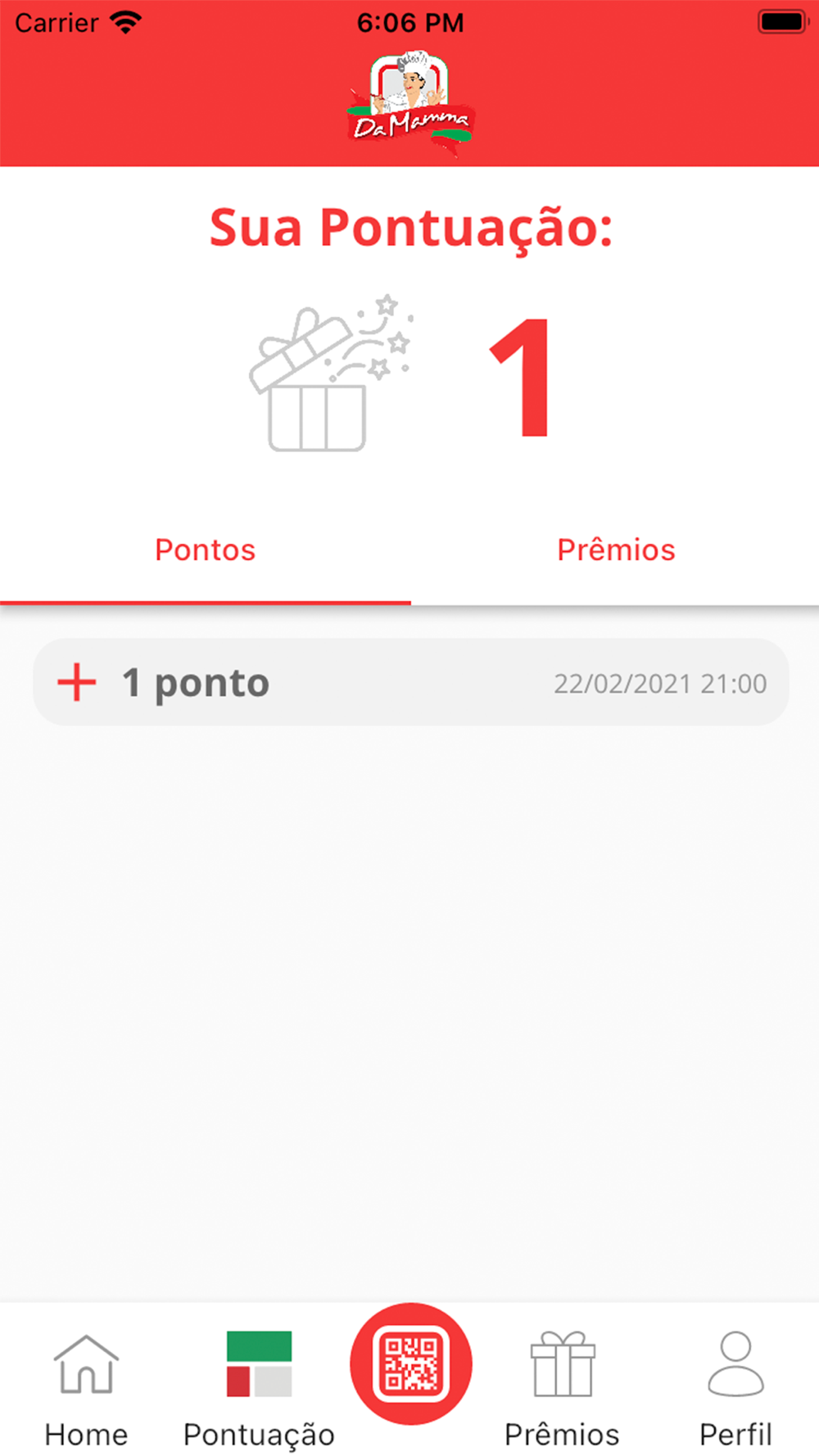
Task: Select Pontuação in the bottom bar
Action: pos(259,1387)
